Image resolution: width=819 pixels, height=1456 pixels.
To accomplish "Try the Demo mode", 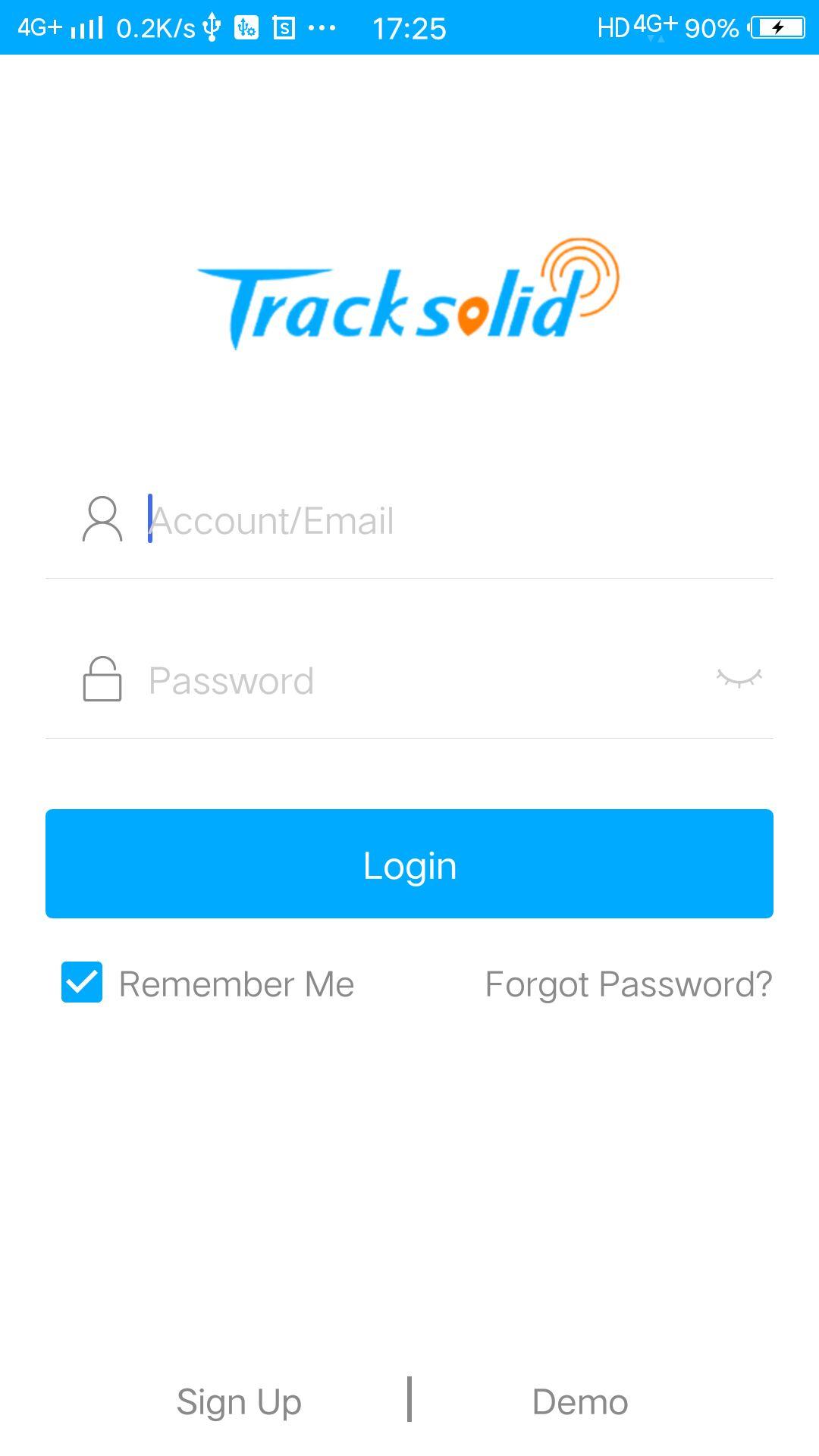I will [x=580, y=1401].
